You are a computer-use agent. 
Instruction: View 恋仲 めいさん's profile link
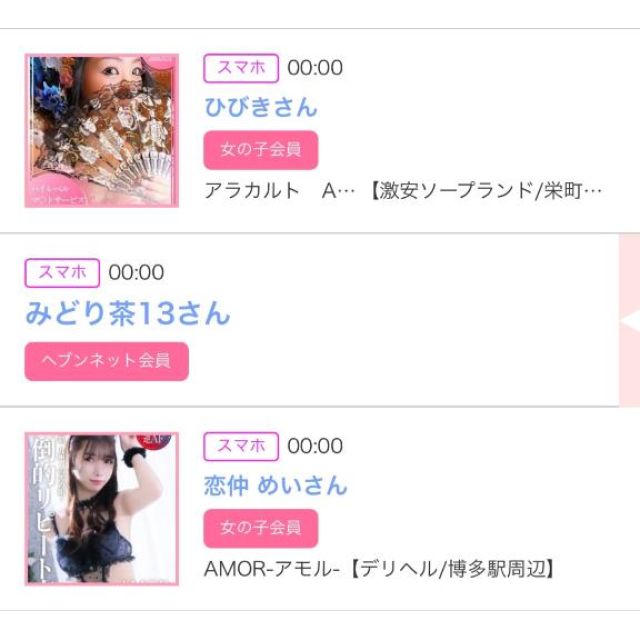coord(275,486)
